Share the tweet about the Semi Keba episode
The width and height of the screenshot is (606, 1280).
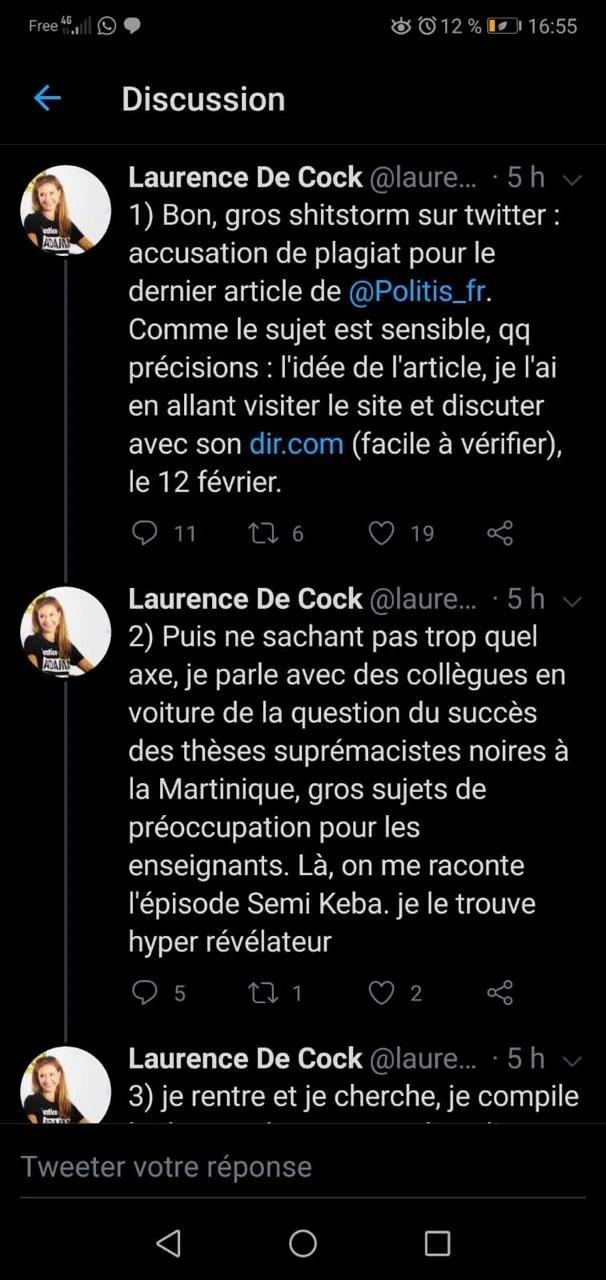pyautogui.click(x=499, y=992)
